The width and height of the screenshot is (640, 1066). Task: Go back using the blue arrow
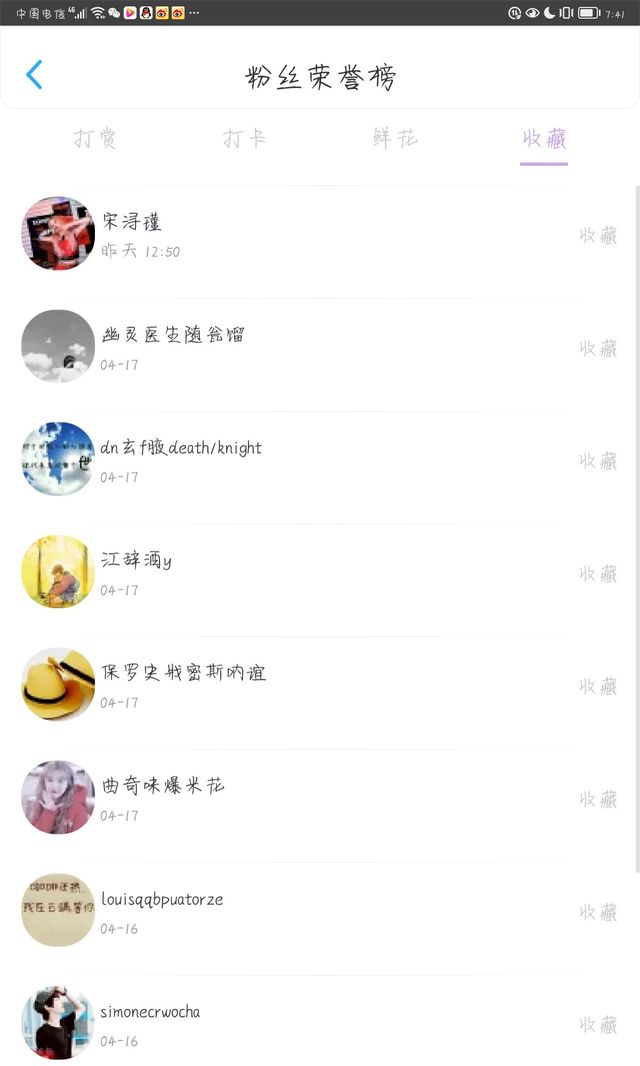click(x=34, y=74)
